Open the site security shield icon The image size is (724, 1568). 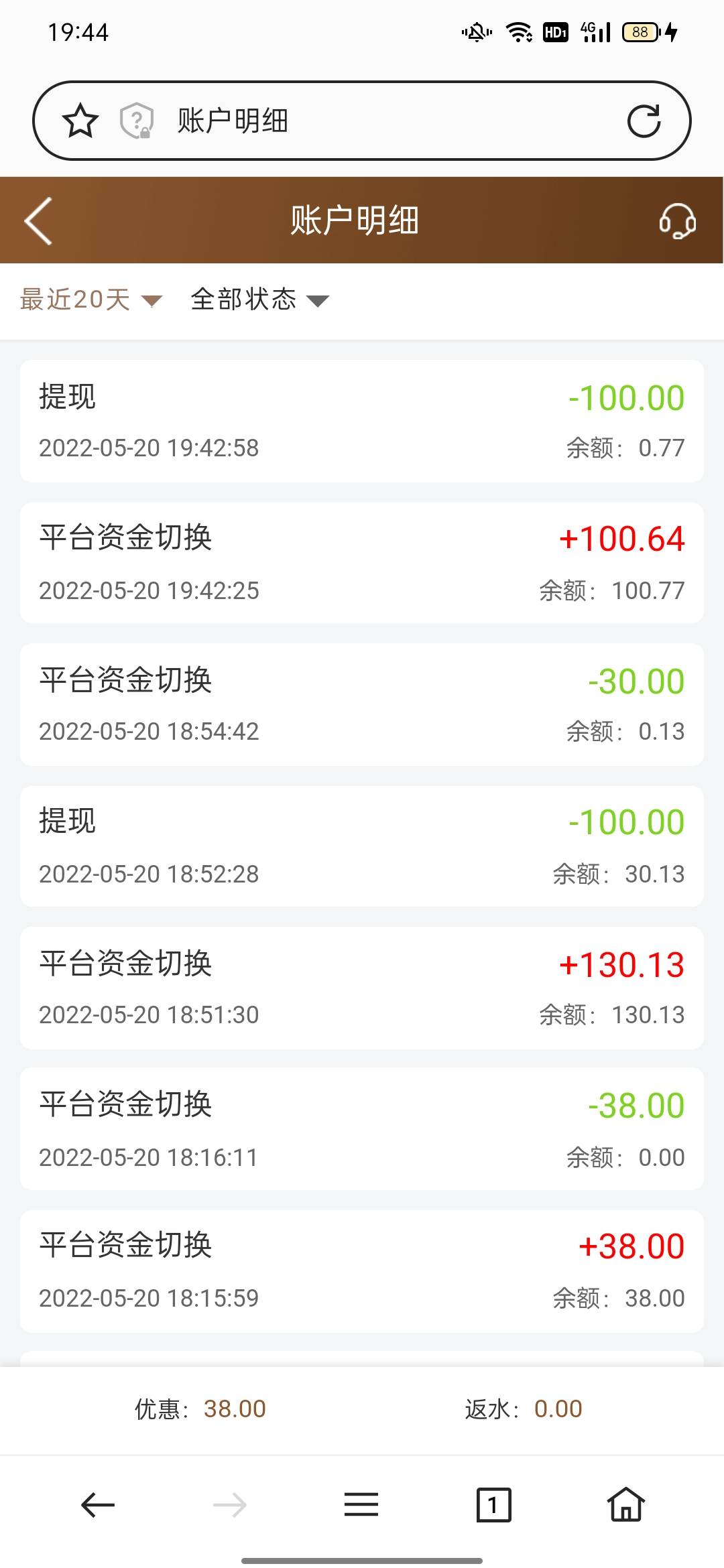coord(137,121)
